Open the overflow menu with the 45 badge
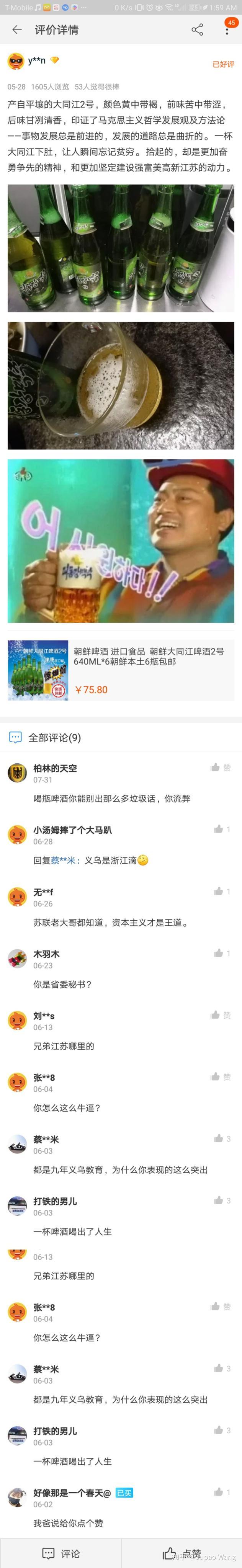242x1568 pixels. tap(227, 30)
